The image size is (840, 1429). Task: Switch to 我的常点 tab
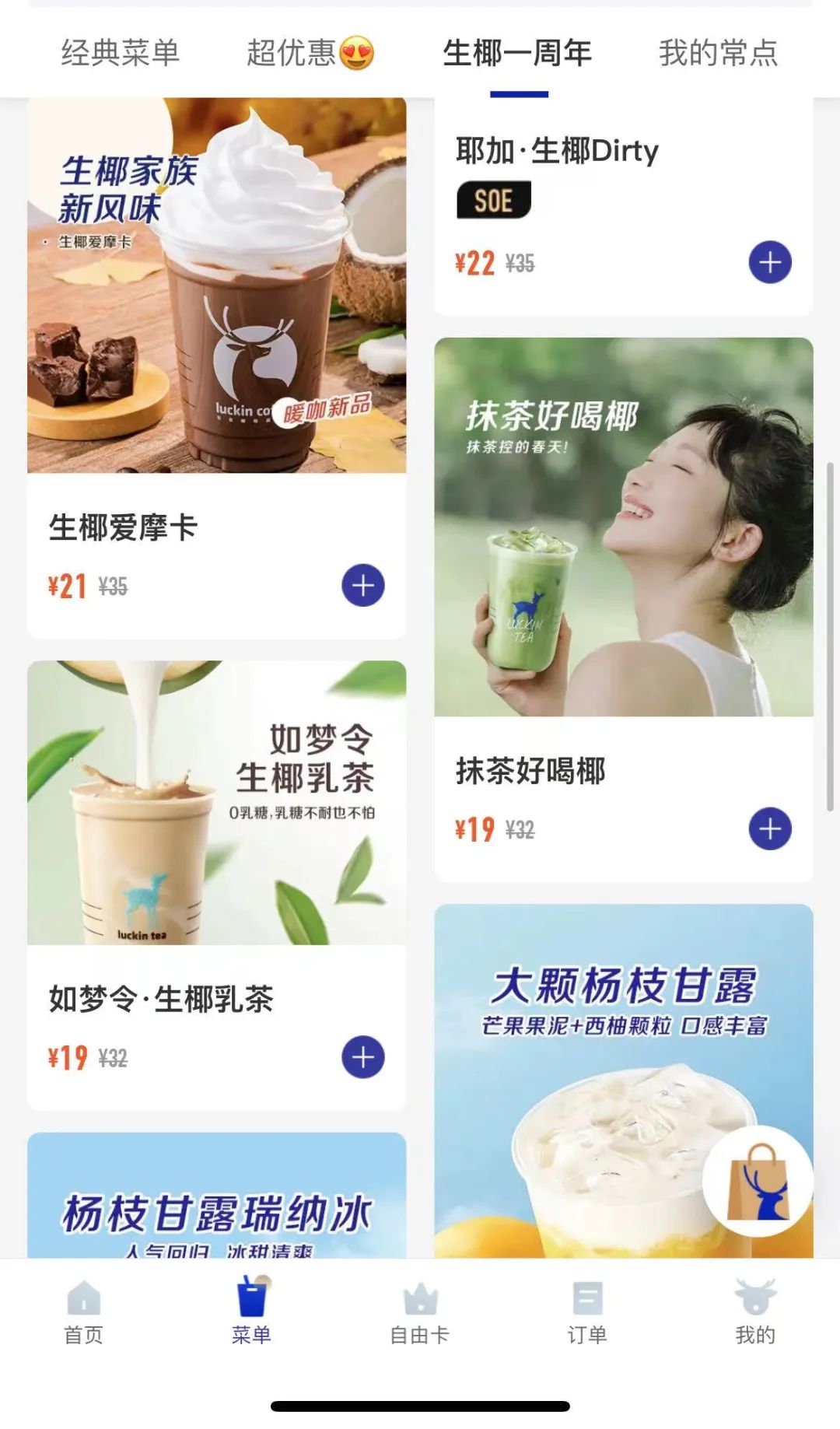718,53
